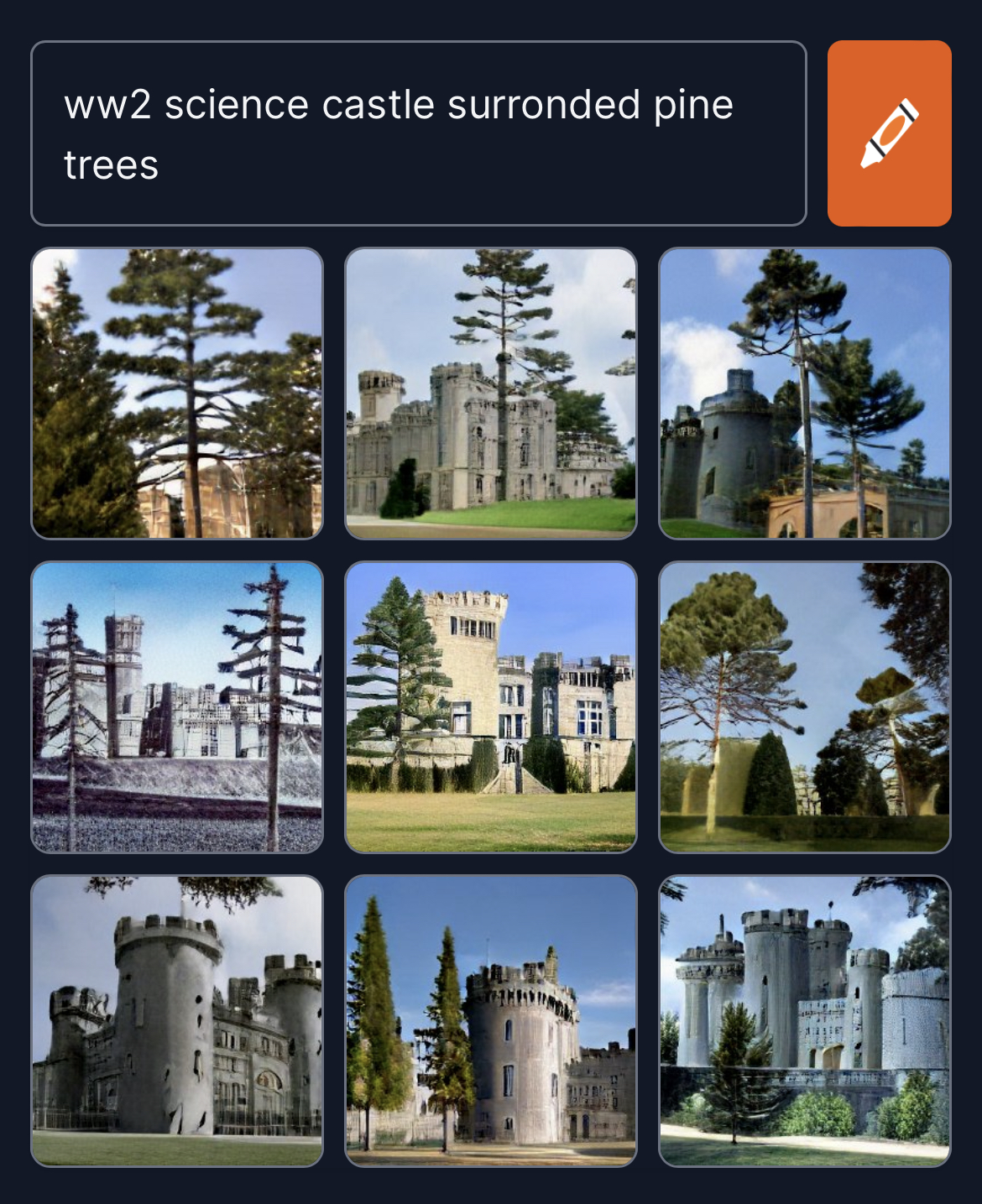Open the bottom-middle castle with two cypress trees

pos(491,1021)
